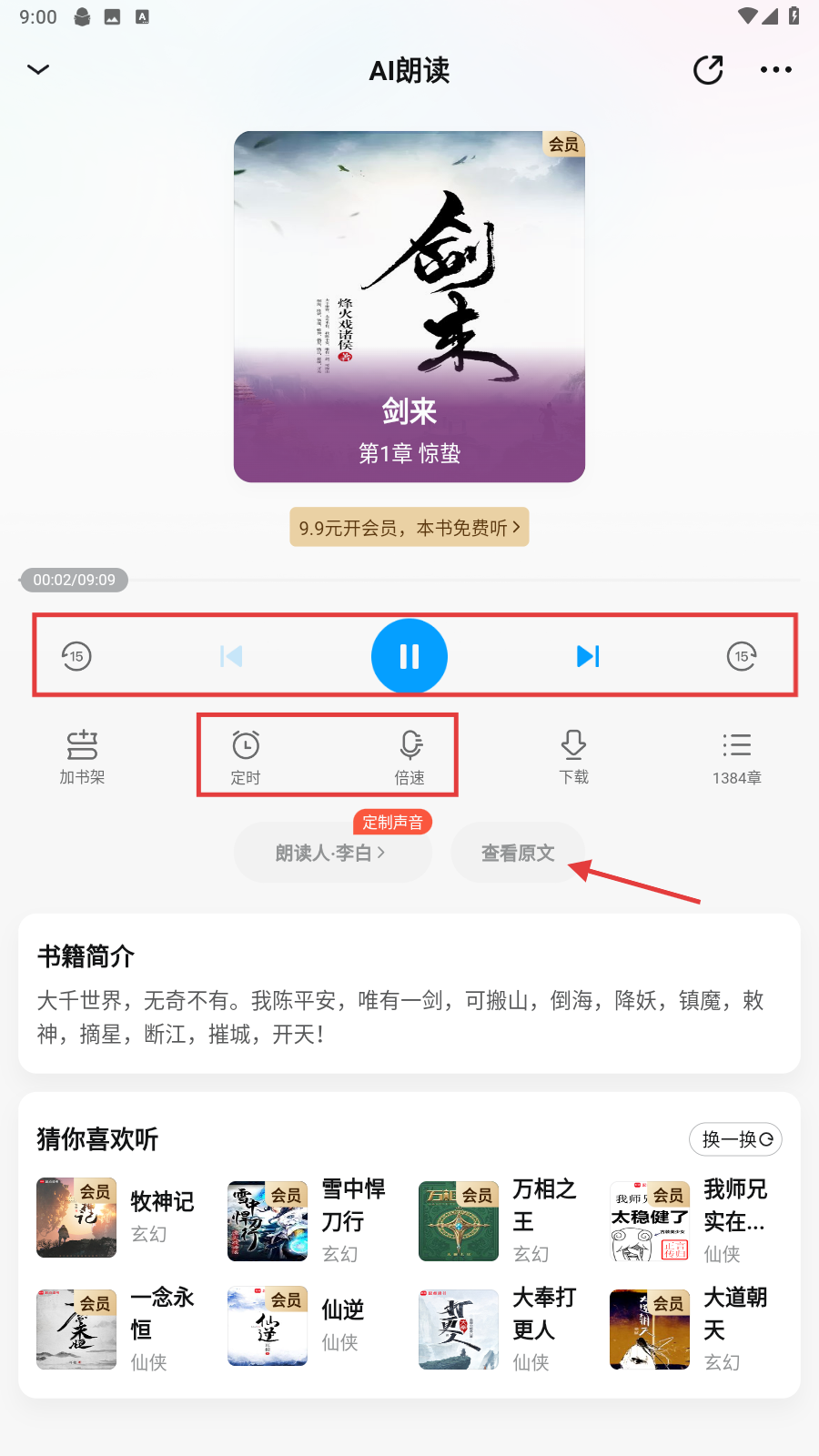The image size is (819, 1456).
Task: Change playback speed with 倍速
Action: click(x=410, y=756)
